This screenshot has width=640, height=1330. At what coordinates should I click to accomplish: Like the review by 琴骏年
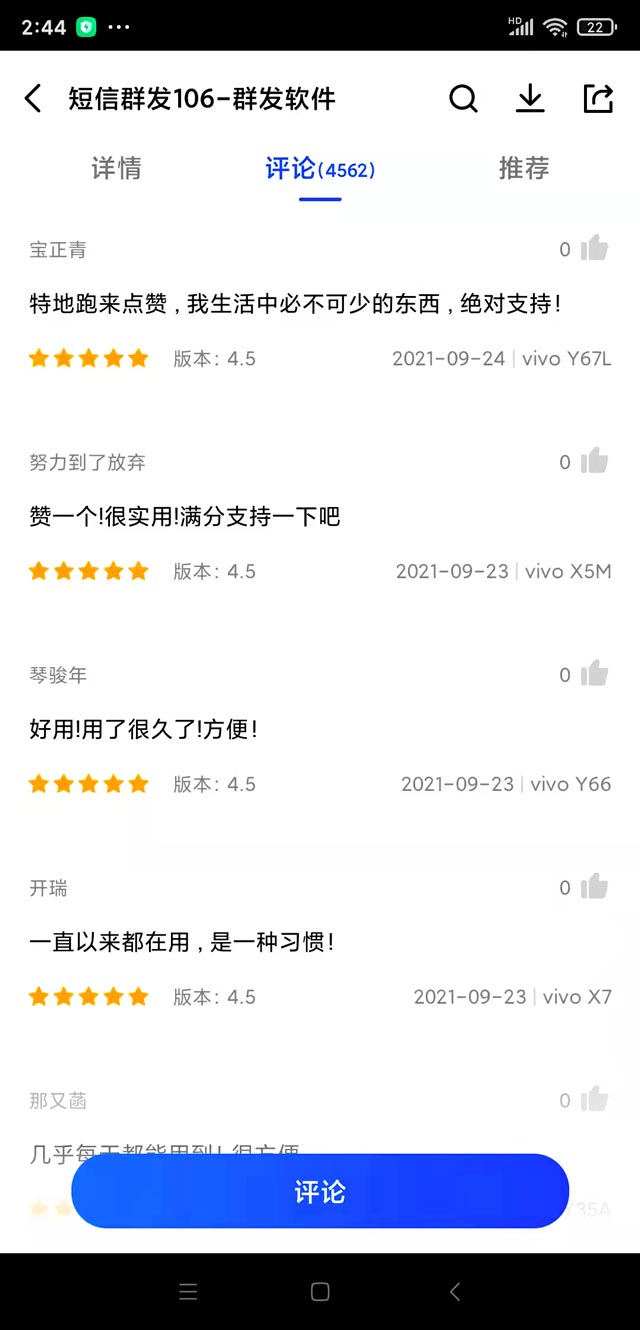coord(594,674)
